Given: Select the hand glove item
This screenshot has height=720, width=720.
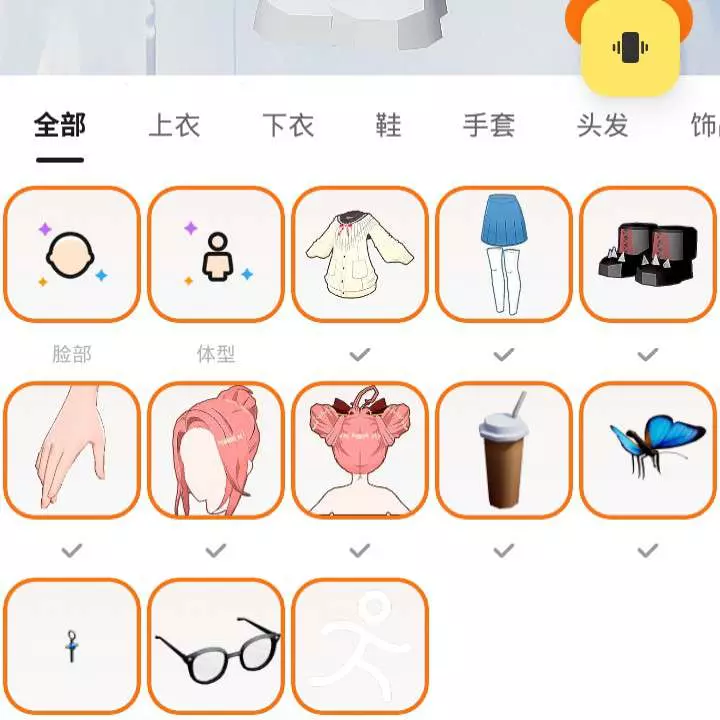Looking at the screenshot, I should [x=72, y=450].
